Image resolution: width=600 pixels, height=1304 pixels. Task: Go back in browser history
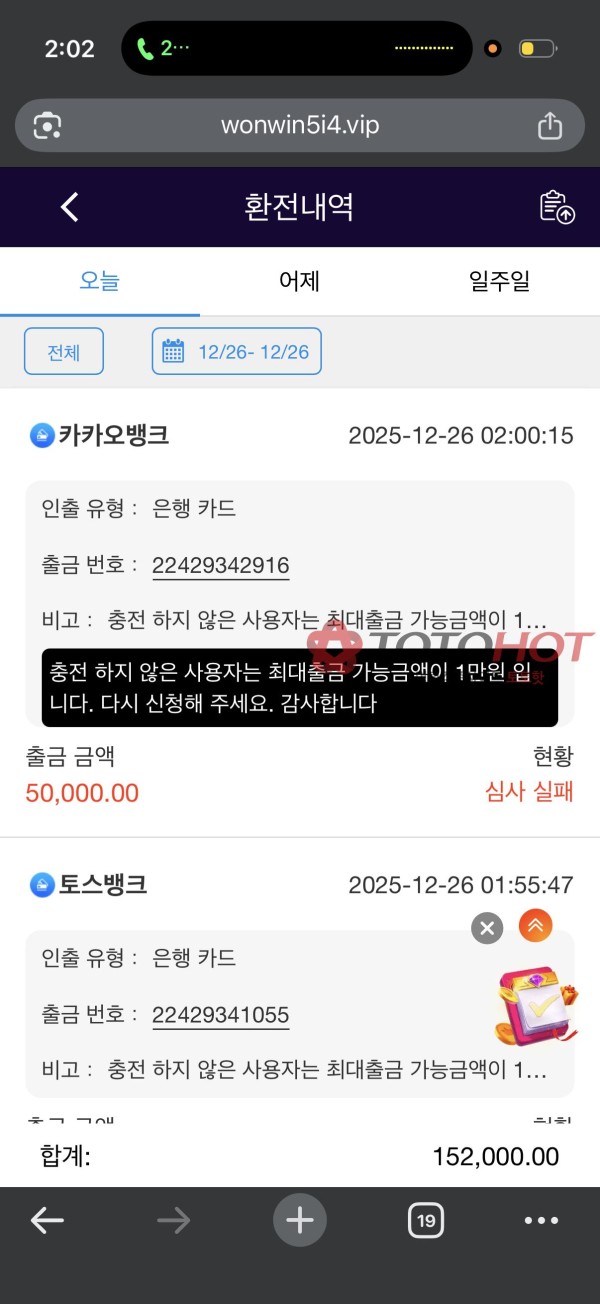coord(47,1220)
